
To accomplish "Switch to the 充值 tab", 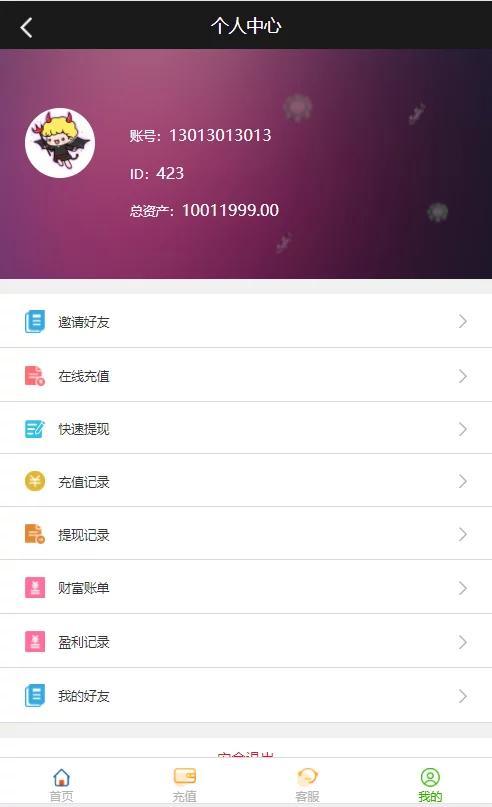I will pos(184,784).
